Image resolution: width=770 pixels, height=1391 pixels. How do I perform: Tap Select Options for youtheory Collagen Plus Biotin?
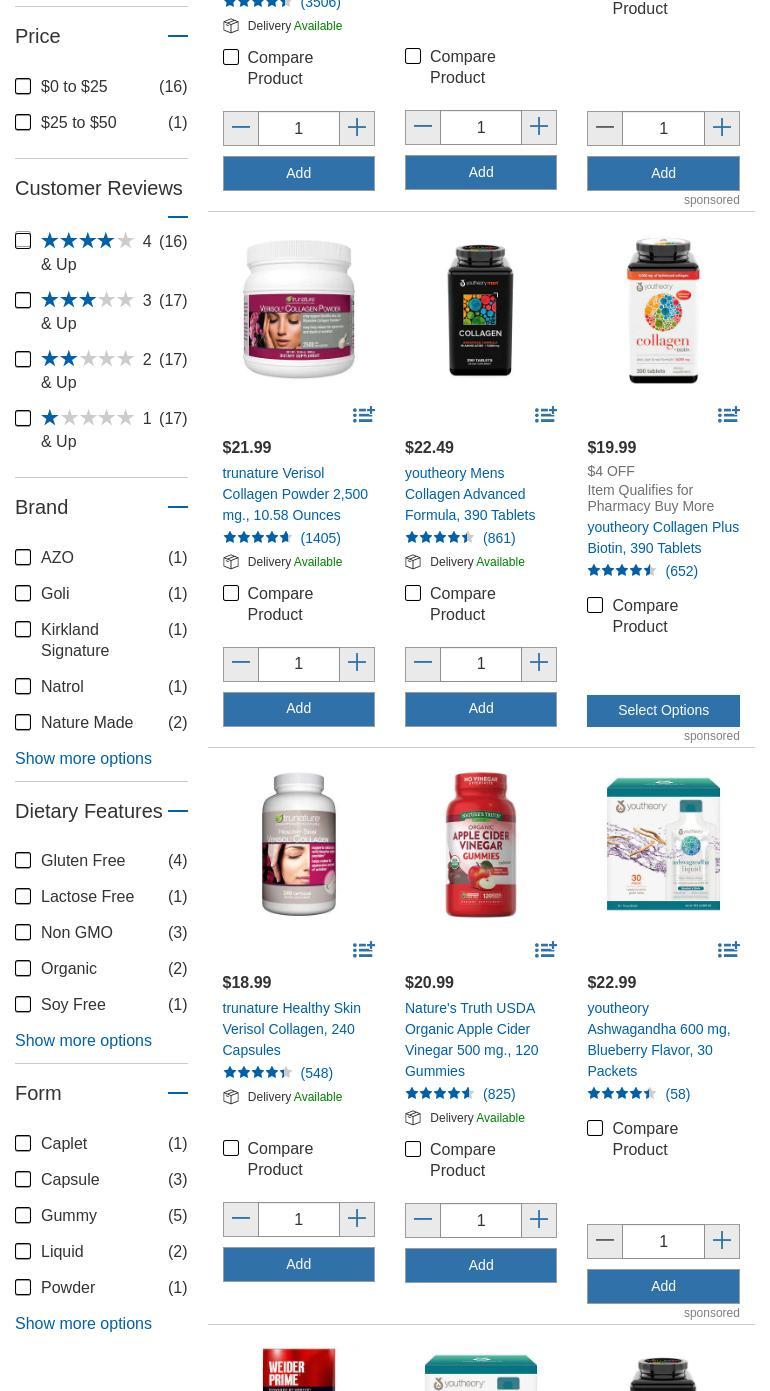pyautogui.click(x=663, y=711)
